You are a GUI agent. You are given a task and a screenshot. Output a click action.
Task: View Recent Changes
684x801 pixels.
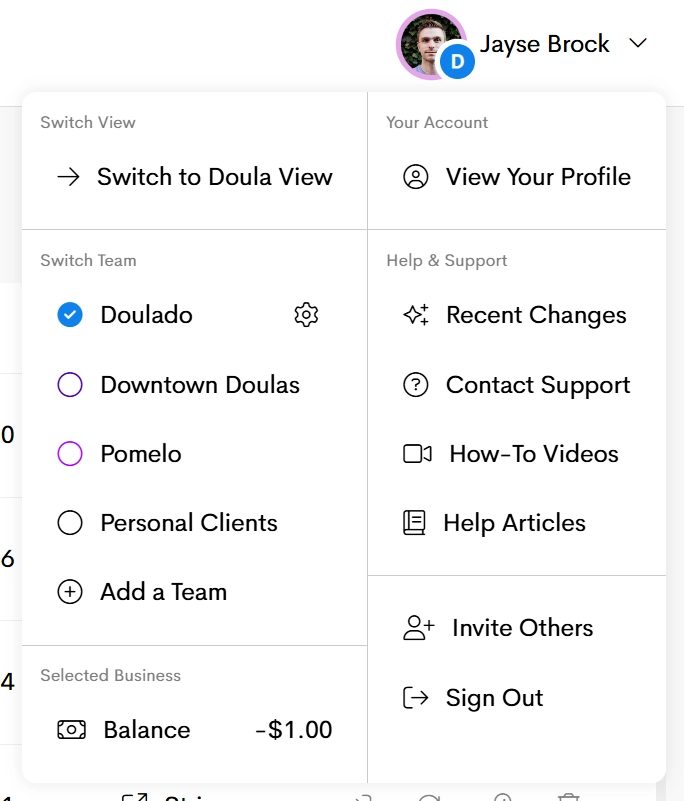click(515, 315)
